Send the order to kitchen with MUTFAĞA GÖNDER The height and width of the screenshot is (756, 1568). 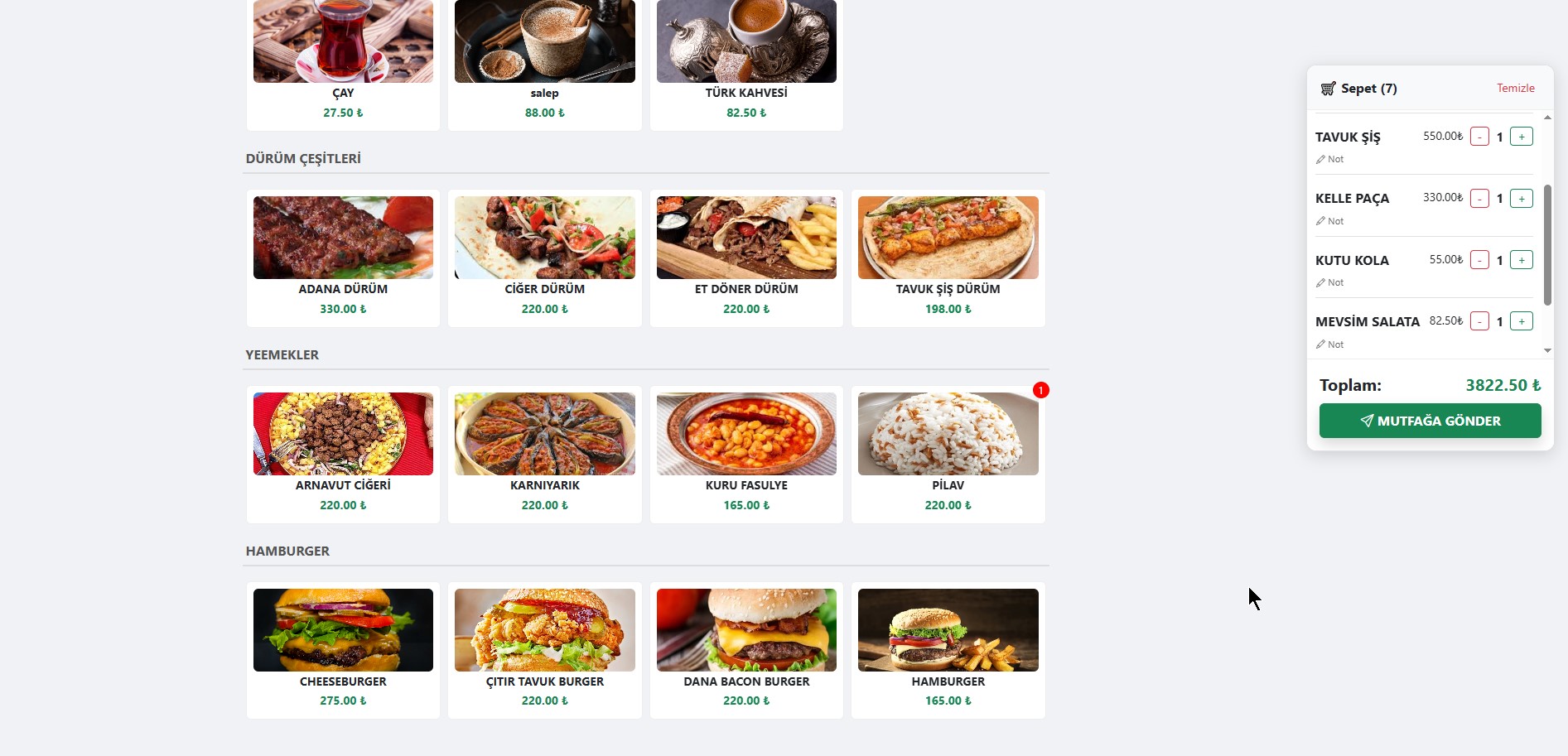point(1430,421)
